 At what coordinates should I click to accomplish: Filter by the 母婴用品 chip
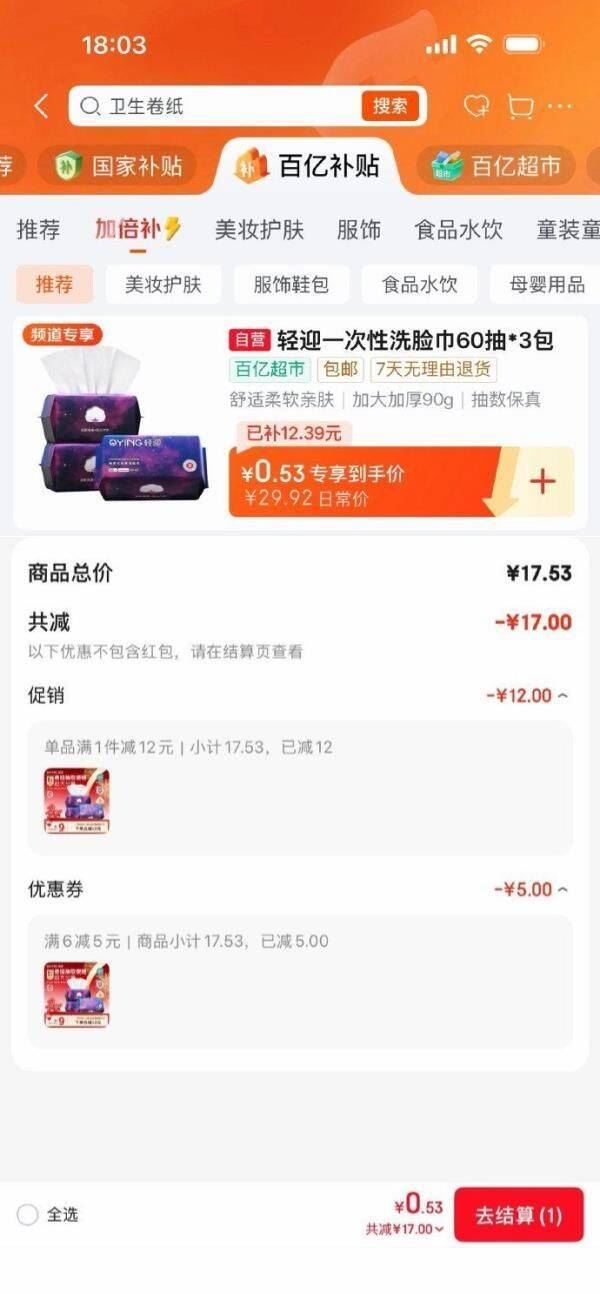[546, 284]
